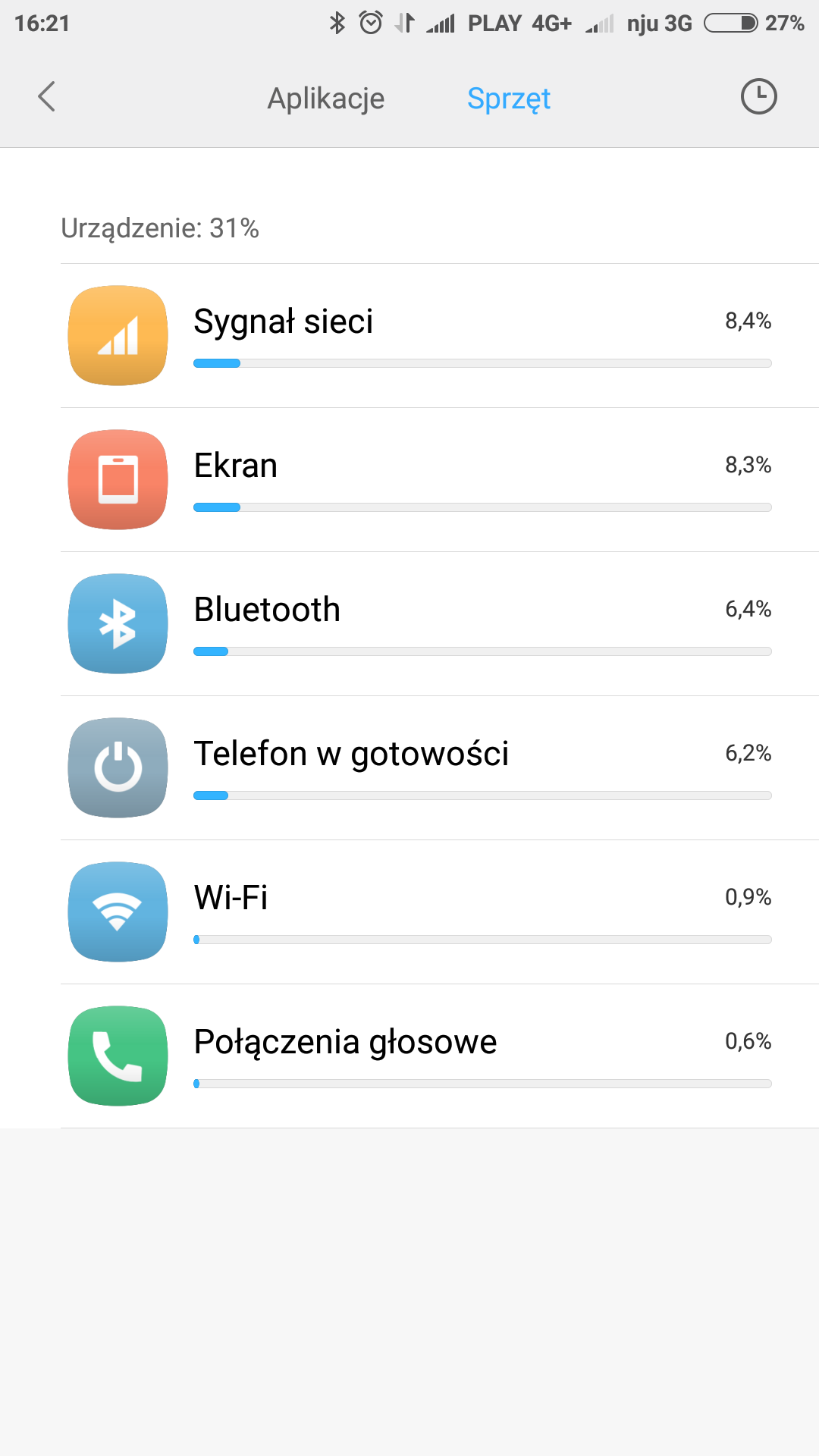This screenshot has width=819, height=1456.
Task: Go back using the top-left arrow
Action: 47,97
